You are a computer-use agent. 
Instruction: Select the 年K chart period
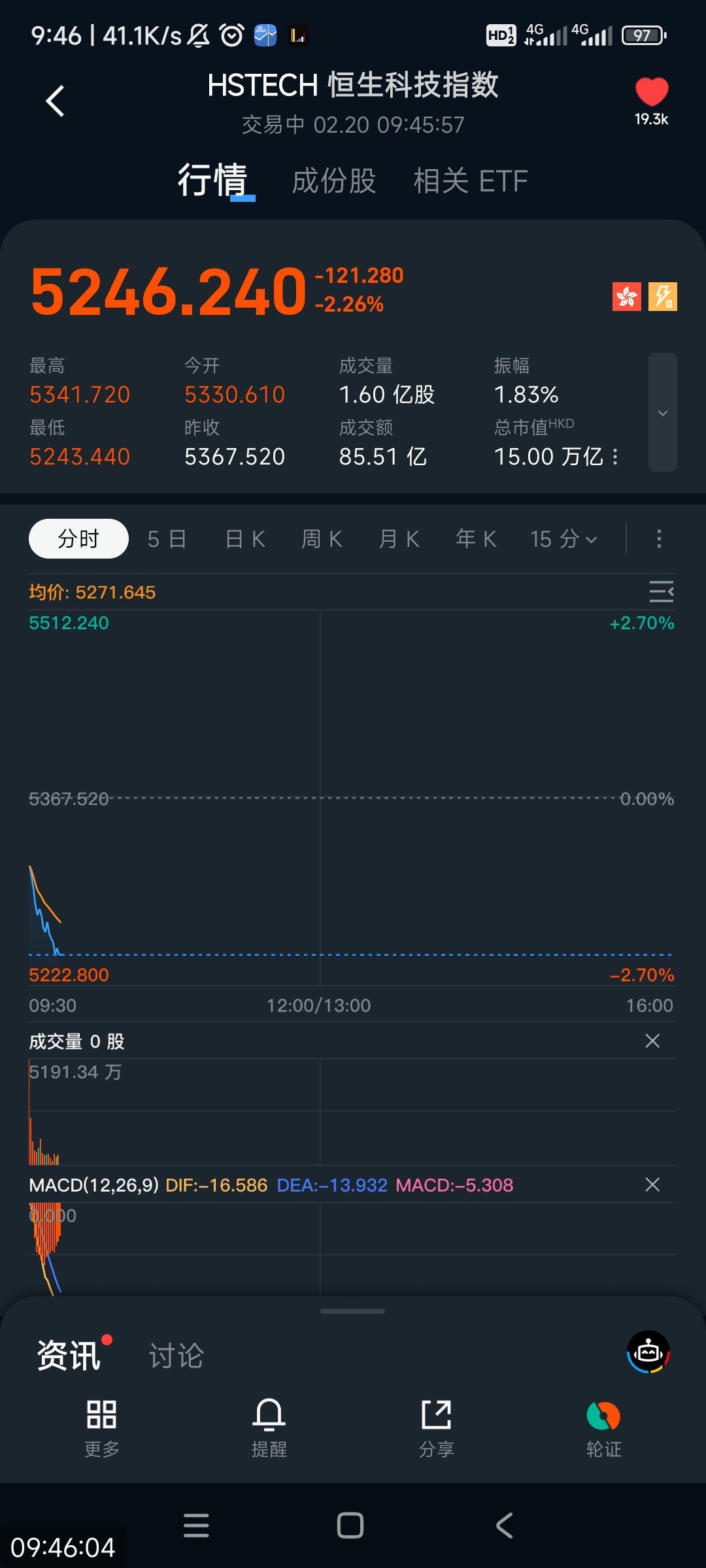(476, 539)
